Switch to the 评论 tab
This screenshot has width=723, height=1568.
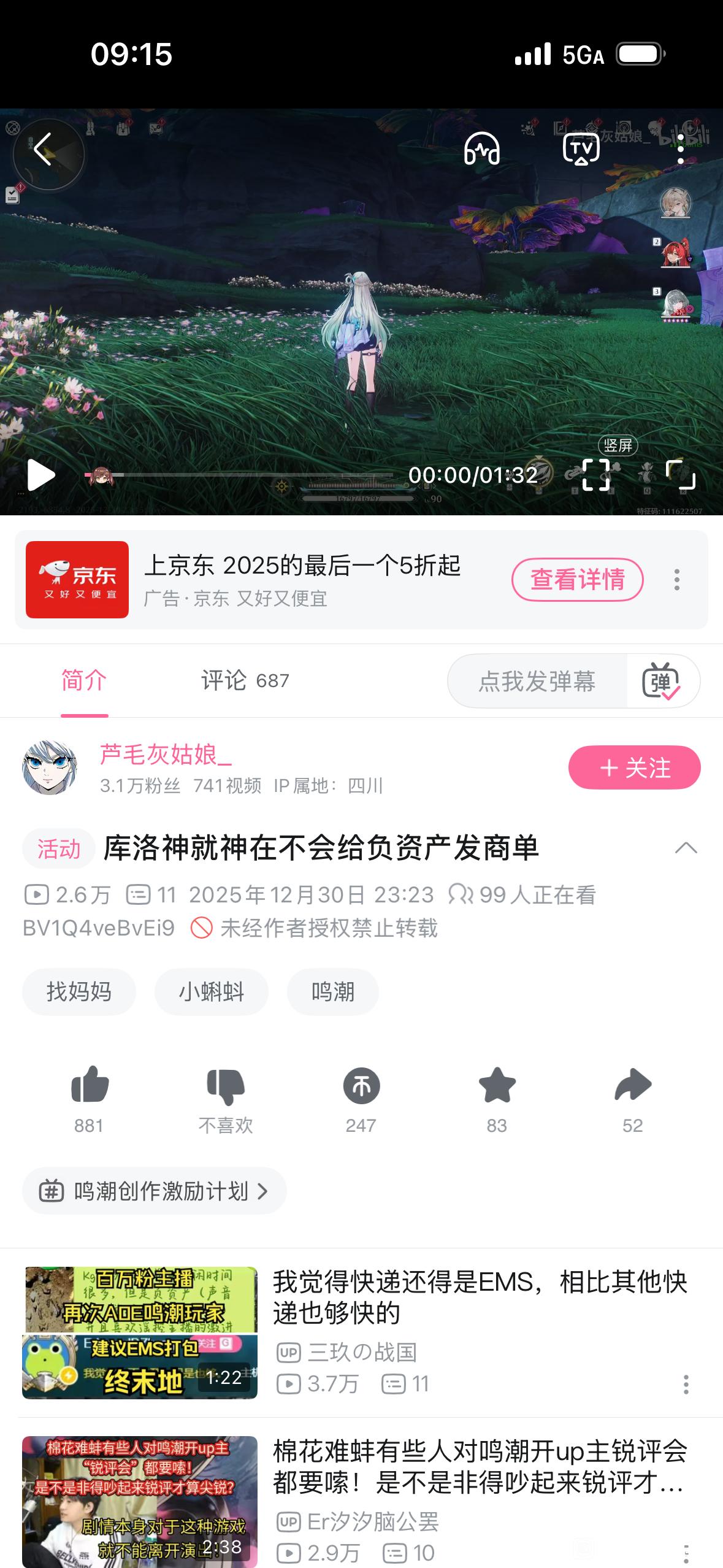[245, 680]
